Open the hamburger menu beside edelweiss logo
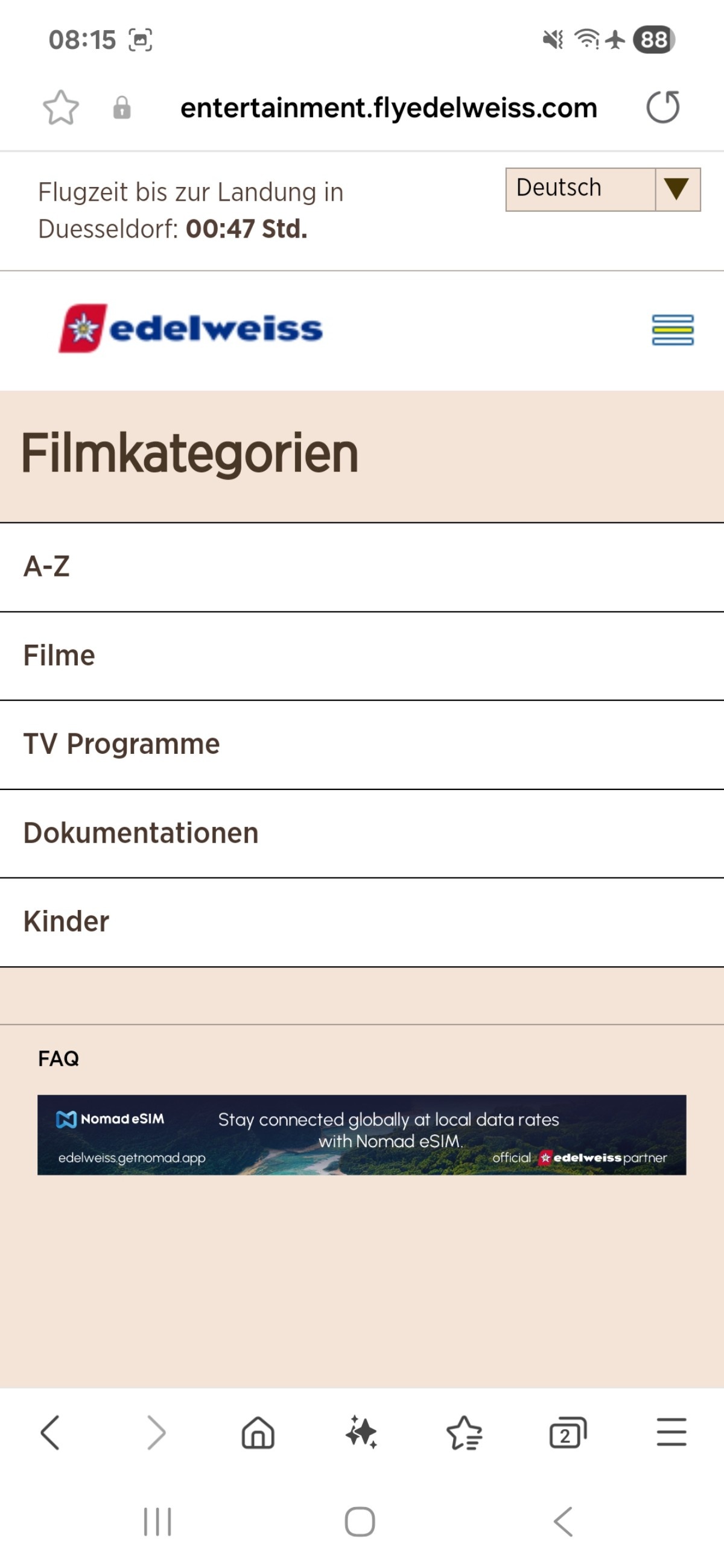724x1568 pixels. tap(672, 330)
